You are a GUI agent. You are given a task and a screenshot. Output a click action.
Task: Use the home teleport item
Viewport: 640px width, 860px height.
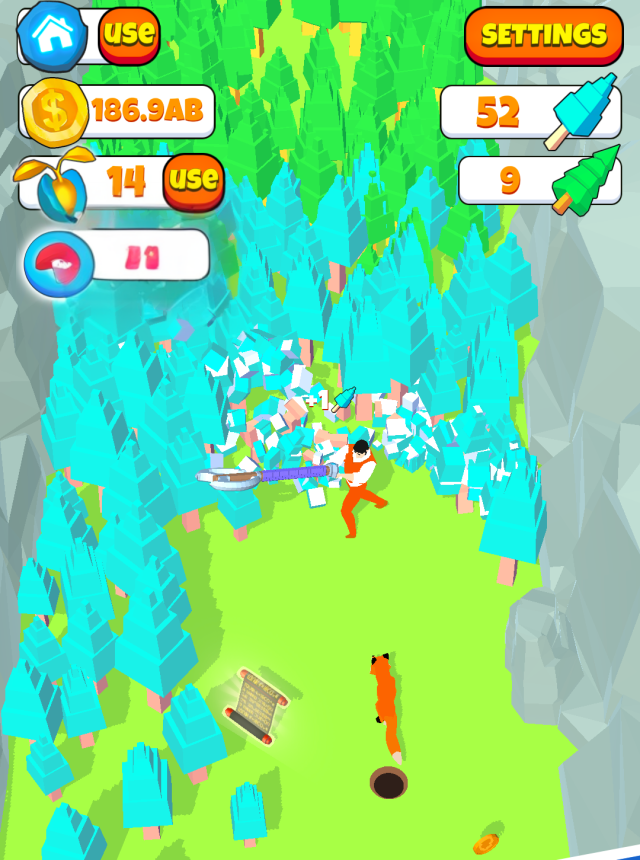129,33
